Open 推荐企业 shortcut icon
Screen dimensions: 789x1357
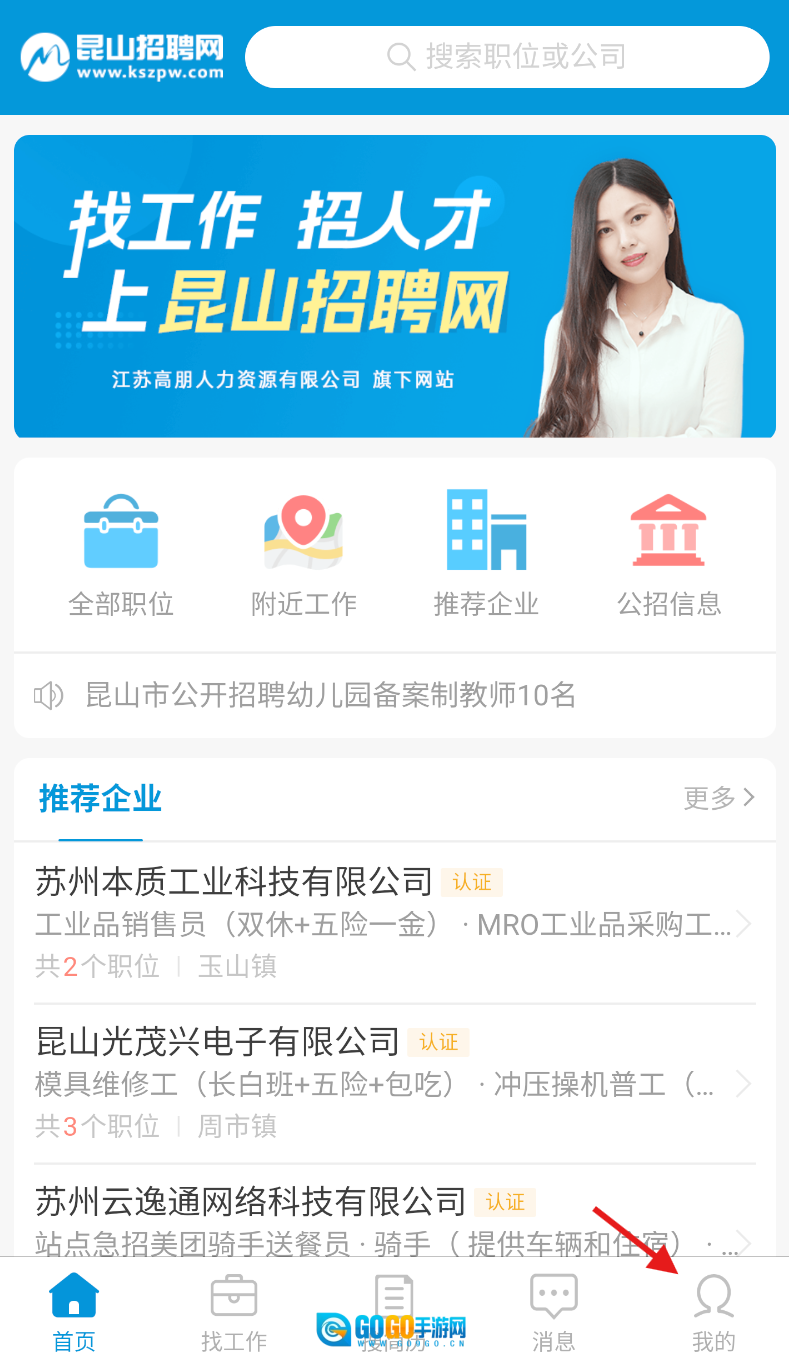[x=486, y=555]
